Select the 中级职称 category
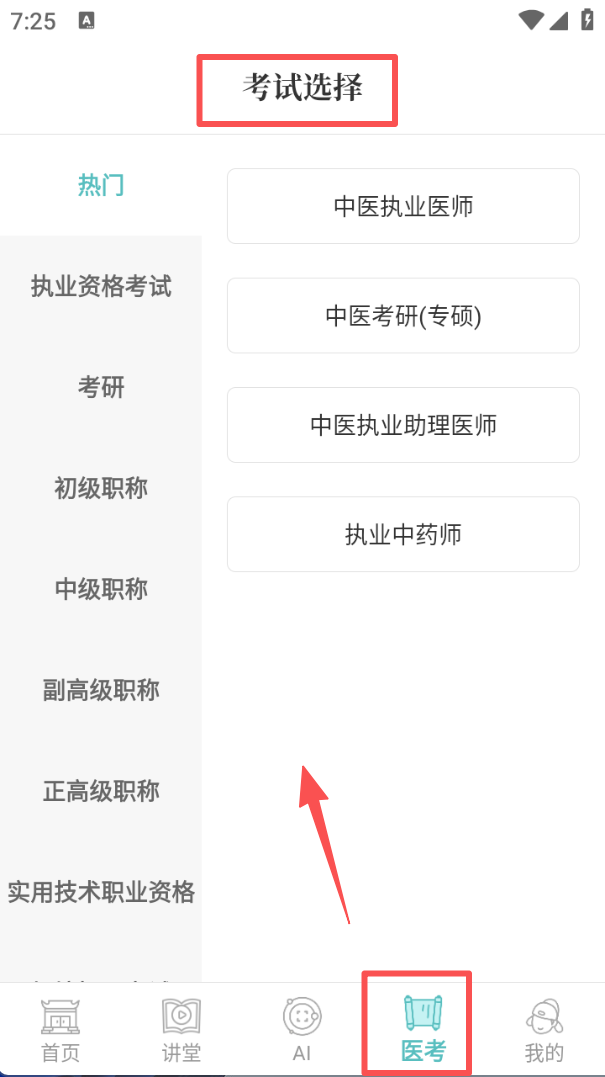This screenshot has width=605, height=1077. click(x=101, y=589)
